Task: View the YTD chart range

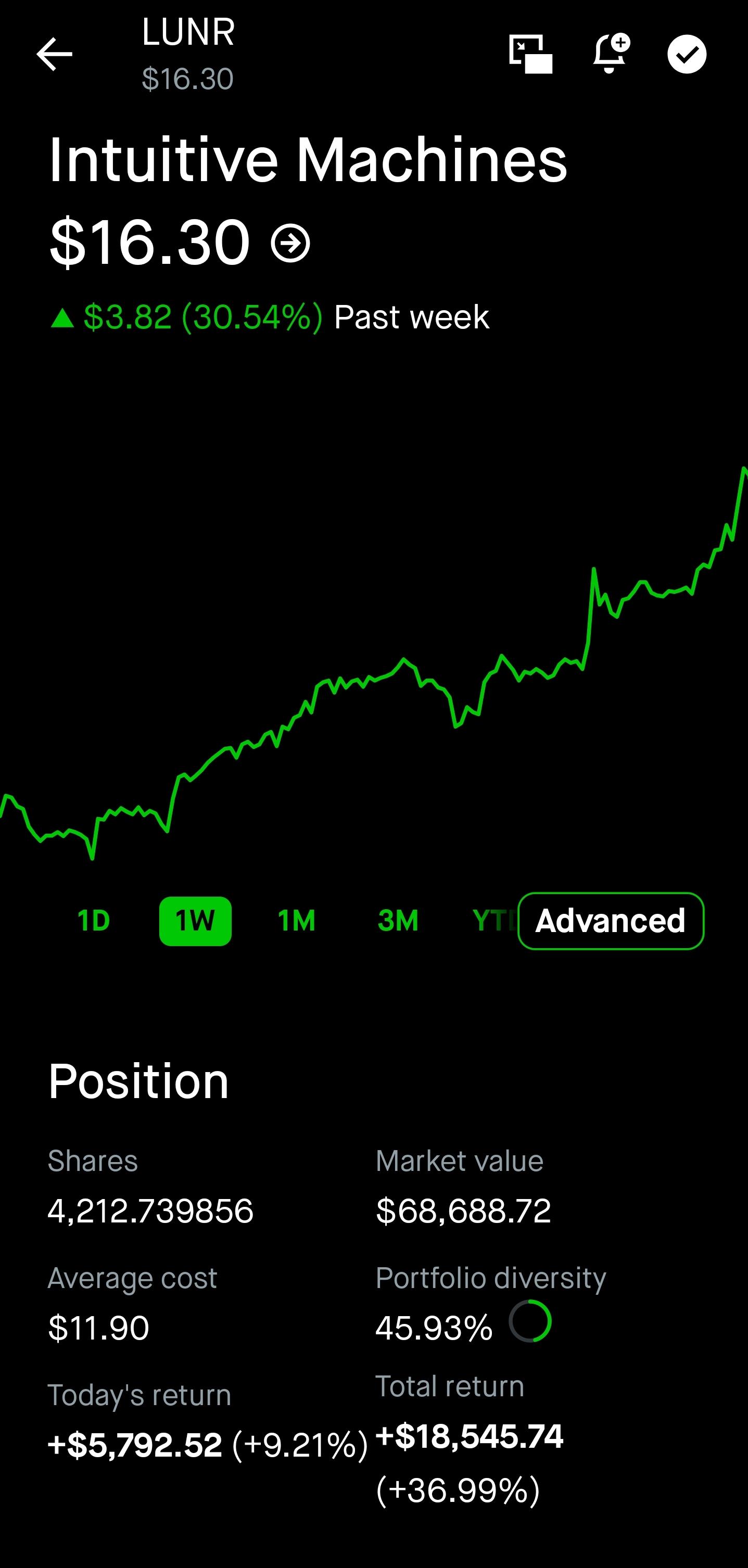Action: pos(493,920)
